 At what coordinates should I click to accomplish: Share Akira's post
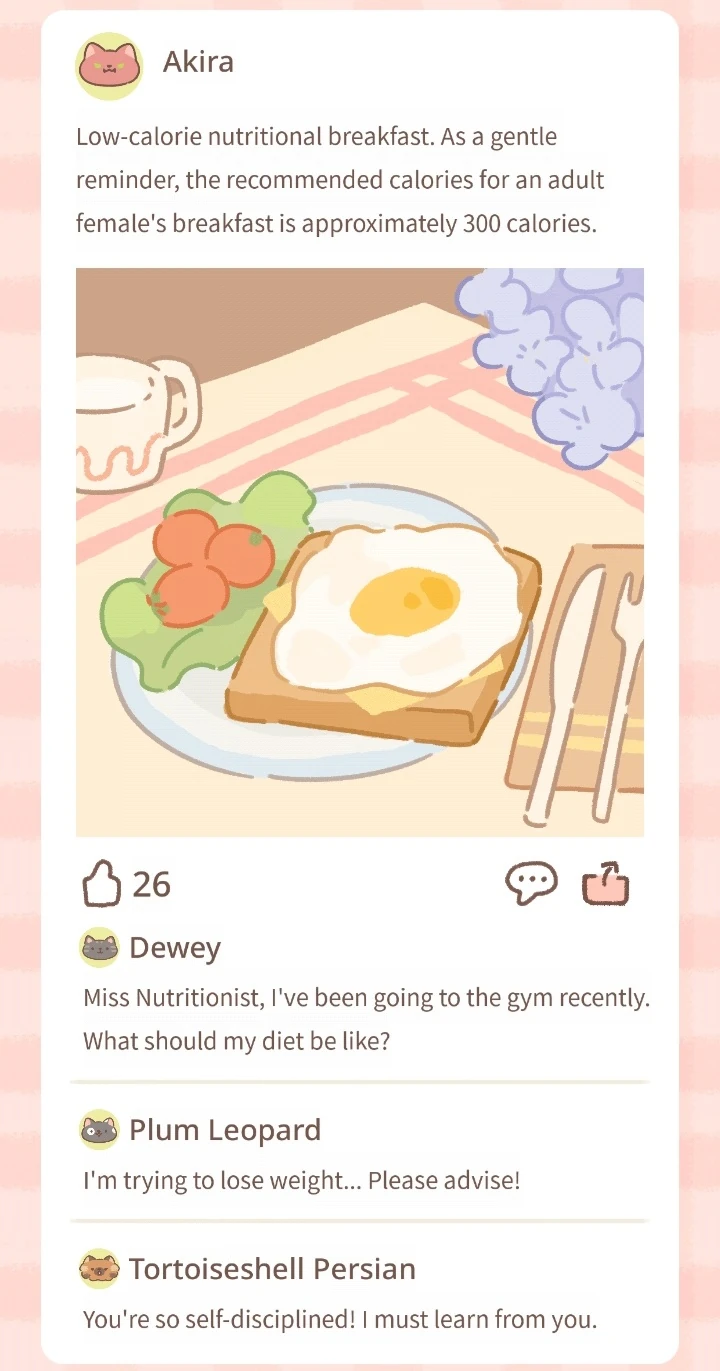tap(606, 884)
